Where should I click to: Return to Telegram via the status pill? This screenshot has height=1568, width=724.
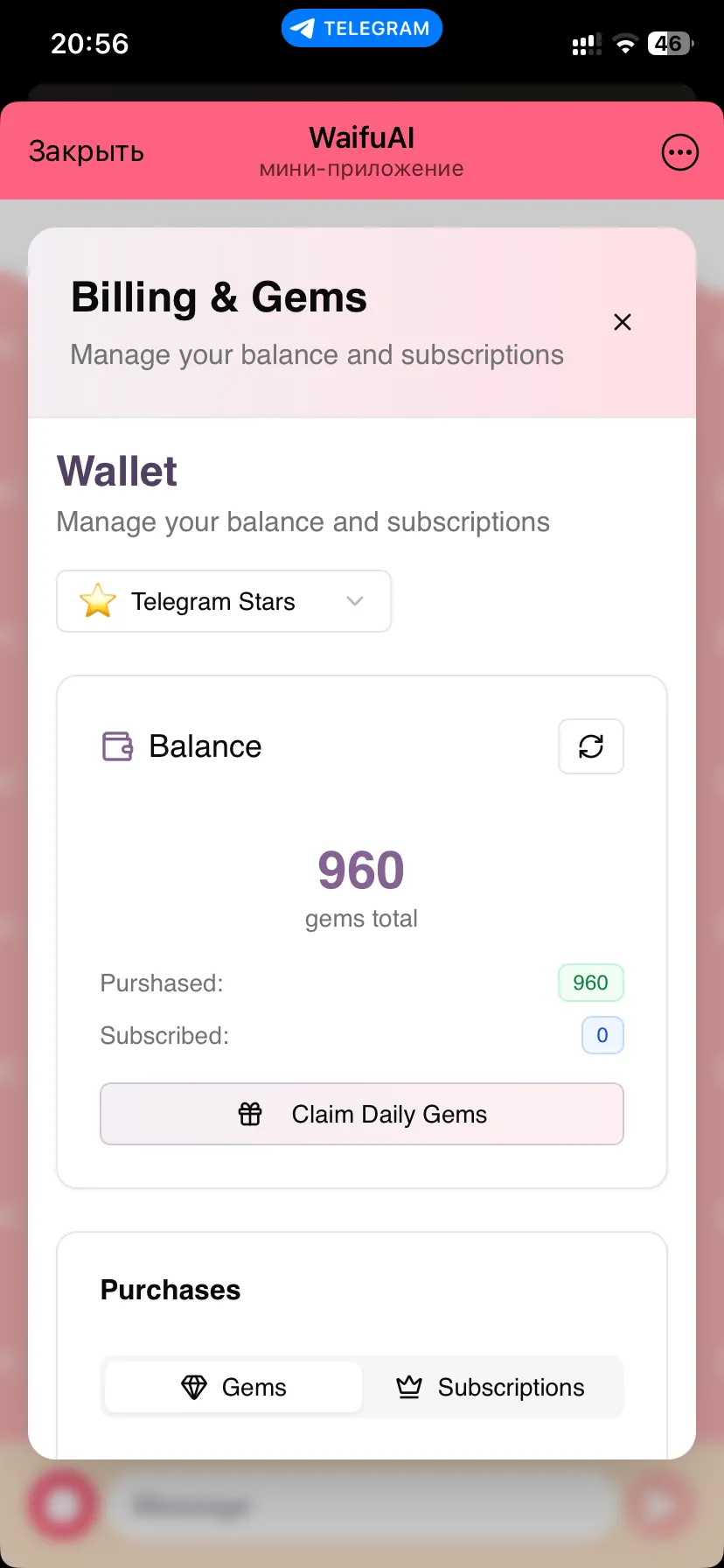361,29
